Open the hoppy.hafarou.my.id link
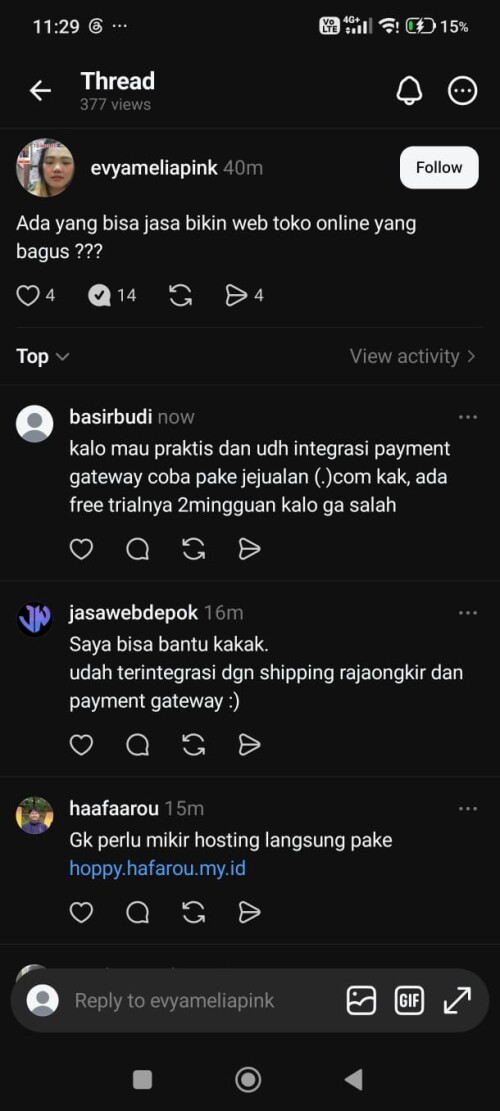 [157, 867]
